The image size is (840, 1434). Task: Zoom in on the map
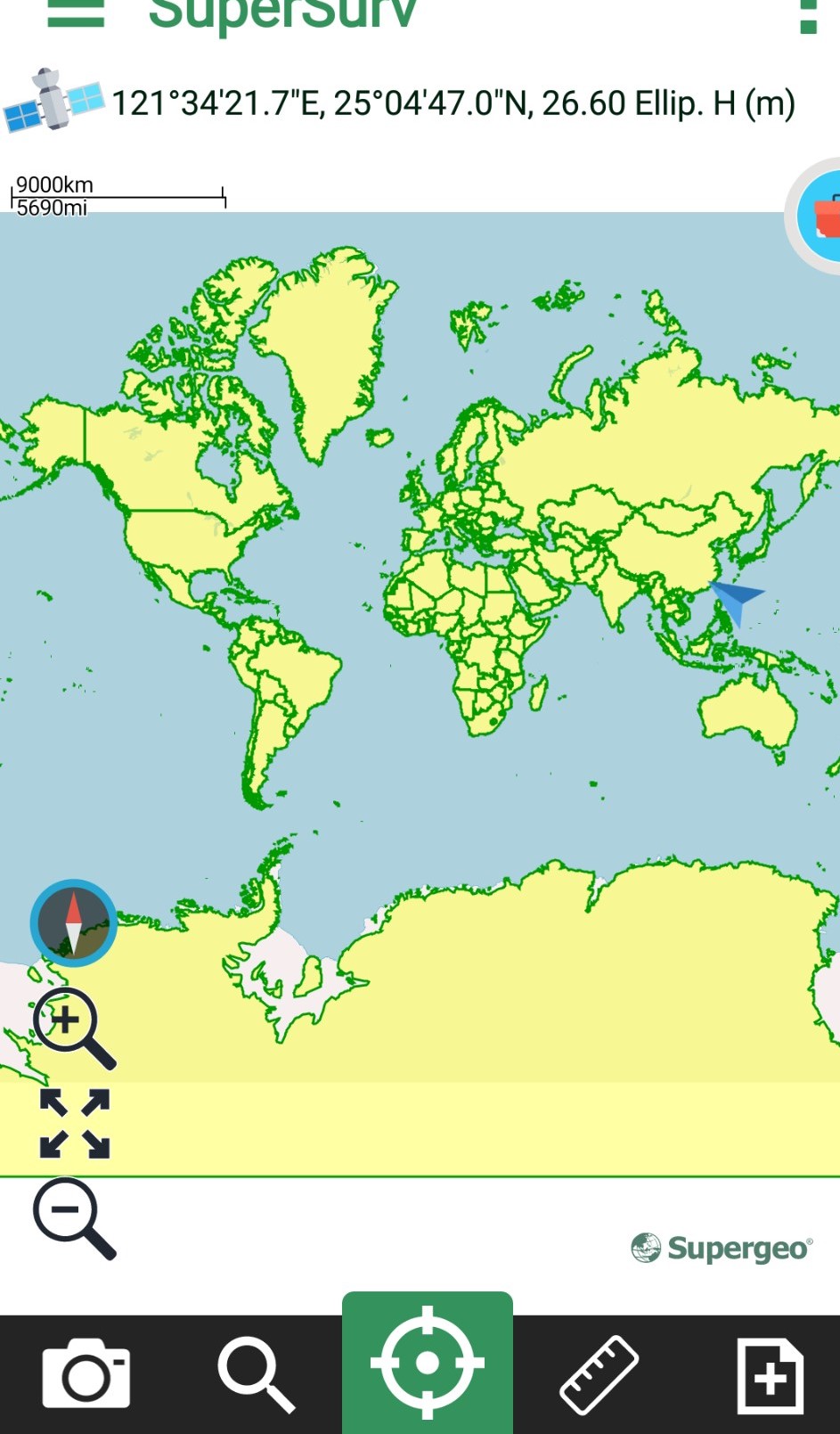point(73,1027)
